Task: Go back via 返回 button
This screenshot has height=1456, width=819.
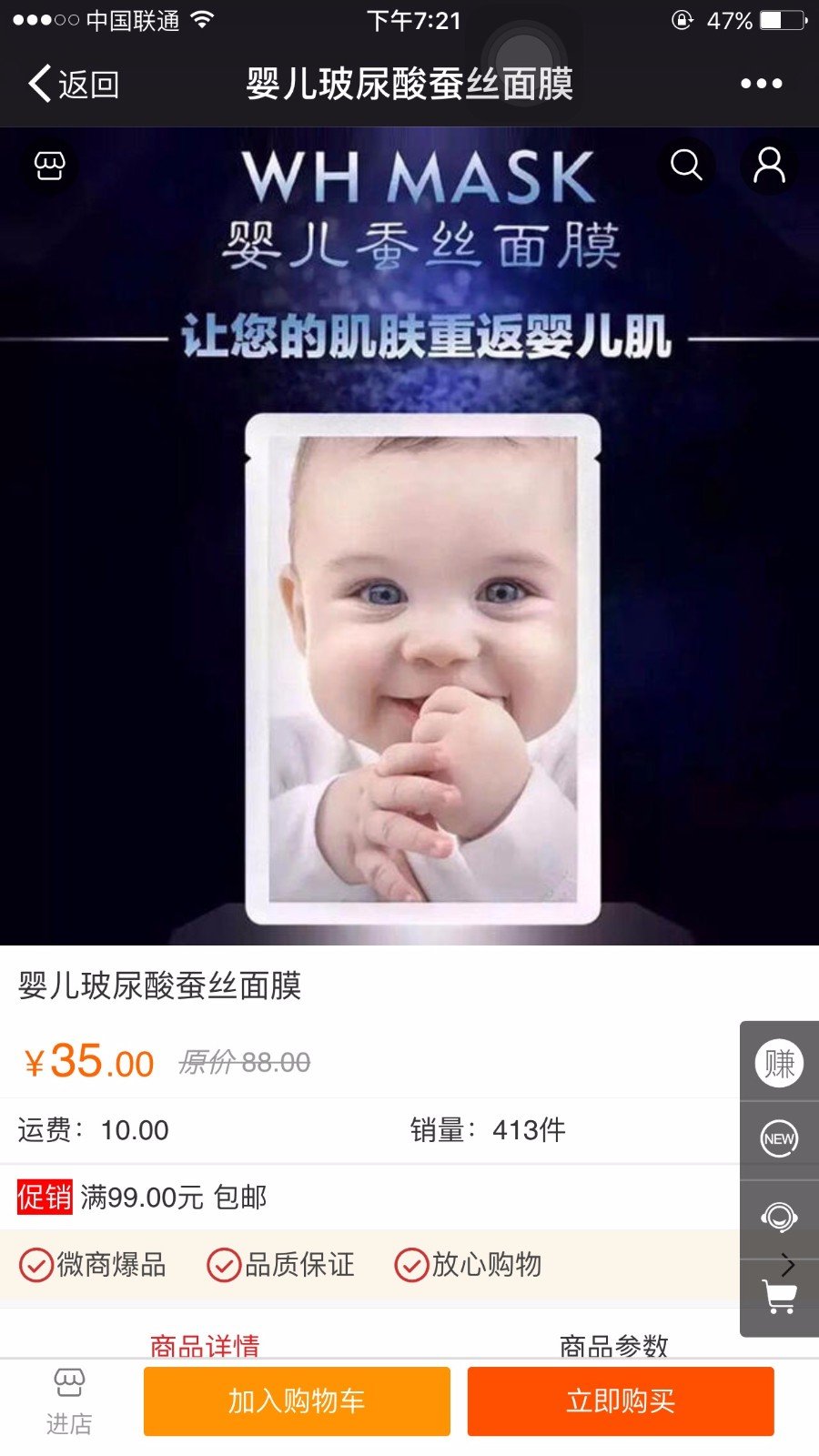Action: [x=73, y=84]
